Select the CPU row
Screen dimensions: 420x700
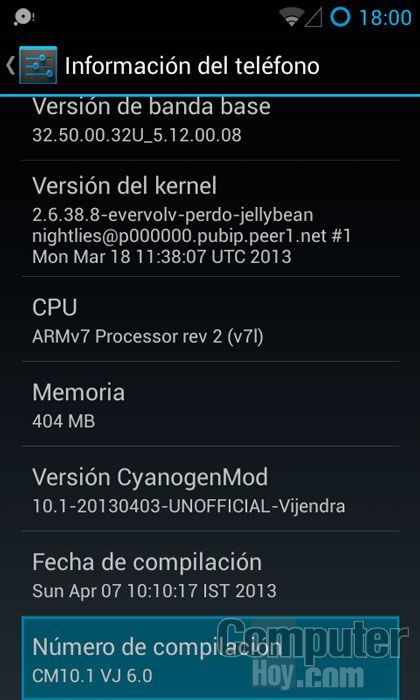[x=210, y=319]
